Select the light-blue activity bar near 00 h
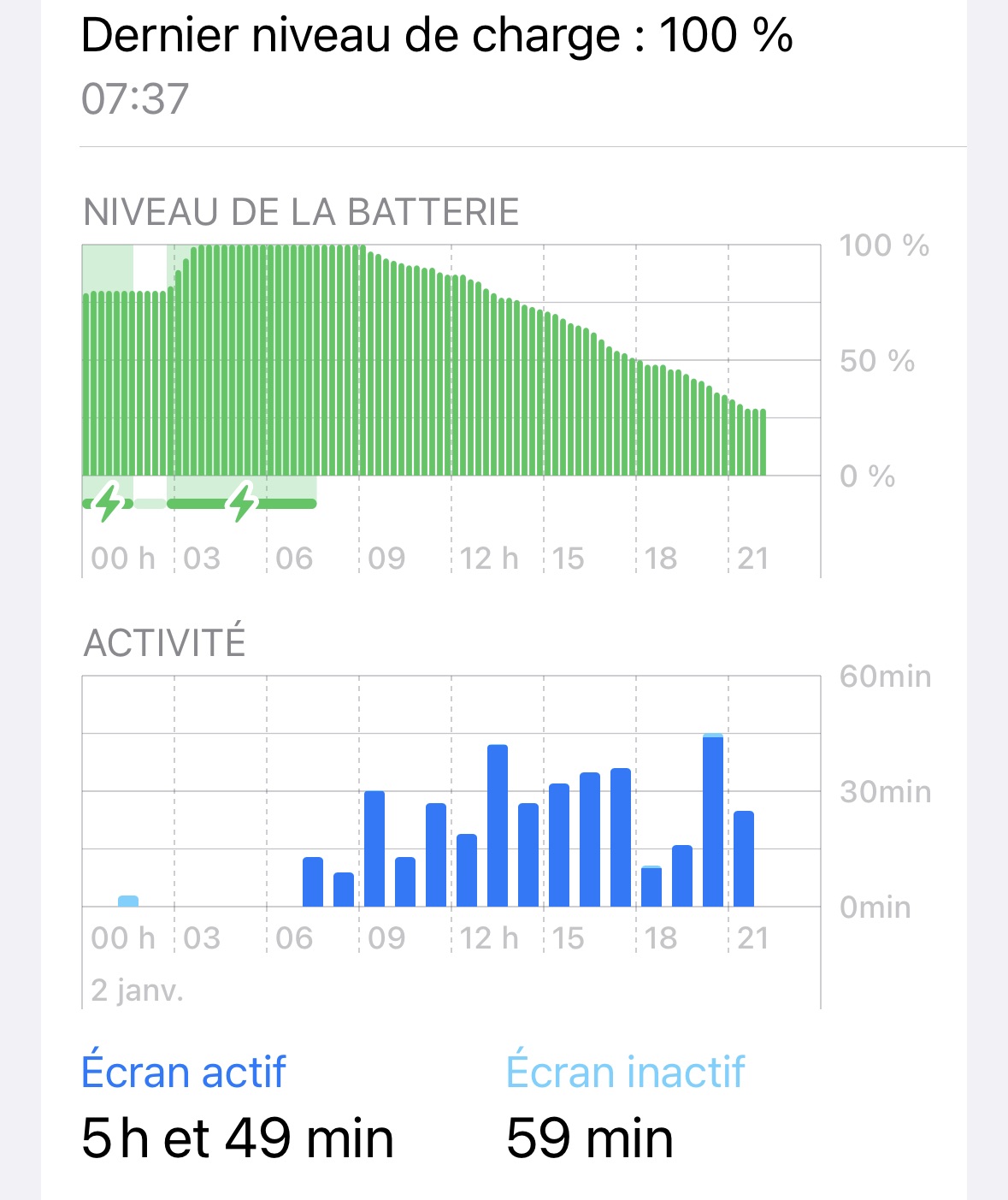Screen dimensions: 1008x1200 pos(128,901)
